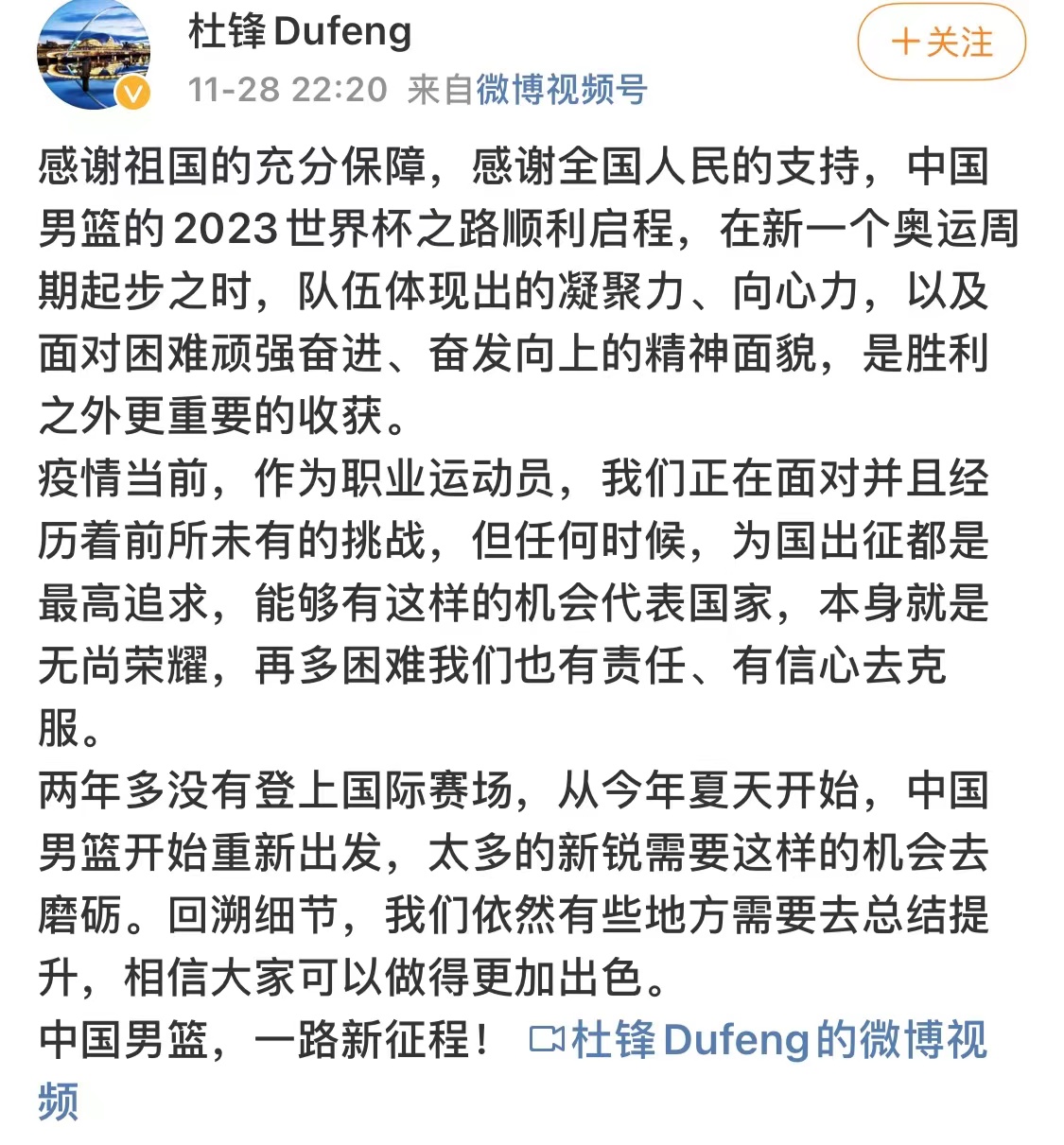
Task: Open the 微博视频号 source link
Action: 561,90
